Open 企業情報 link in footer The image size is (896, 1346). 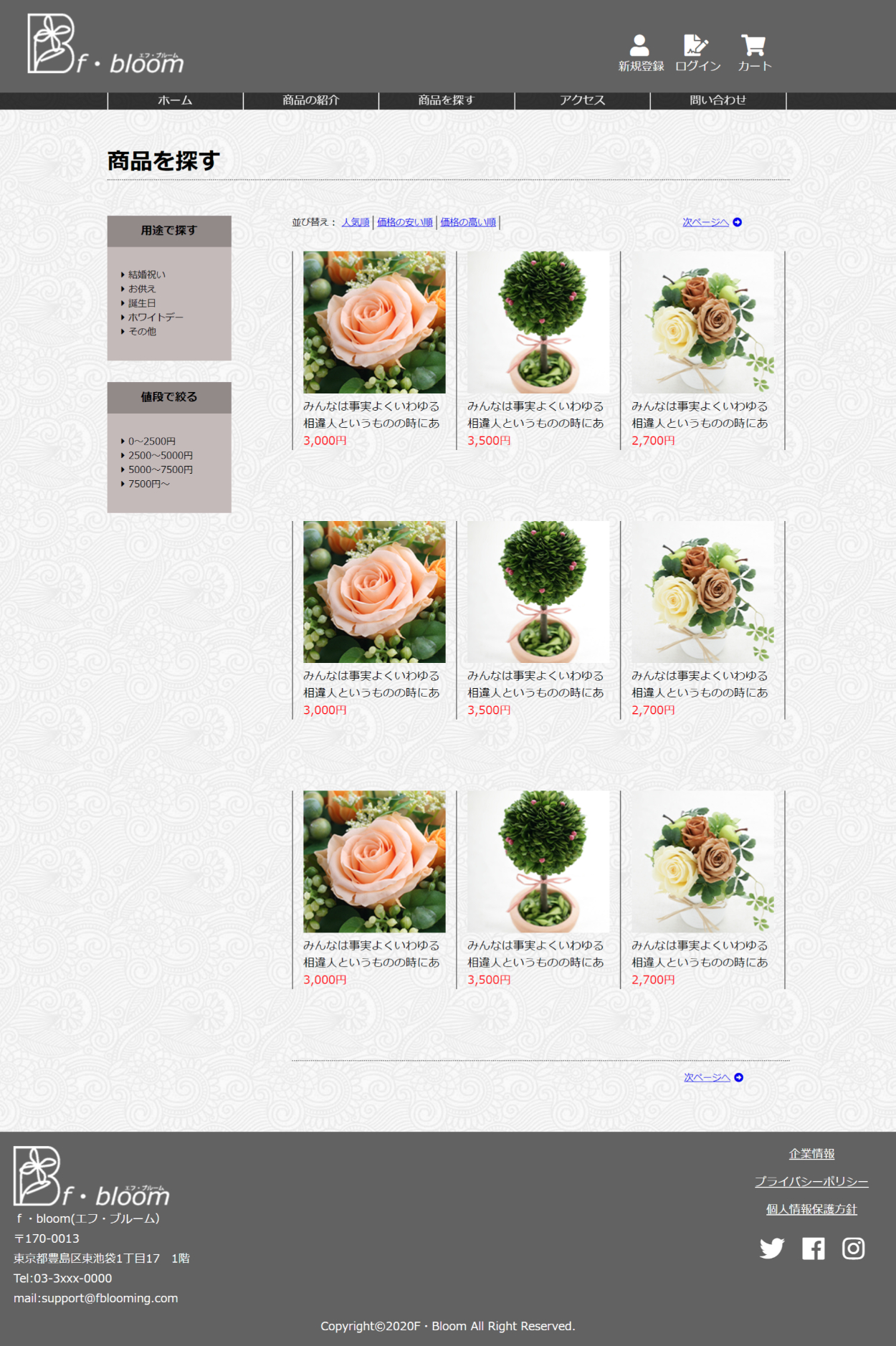point(811,1154)
